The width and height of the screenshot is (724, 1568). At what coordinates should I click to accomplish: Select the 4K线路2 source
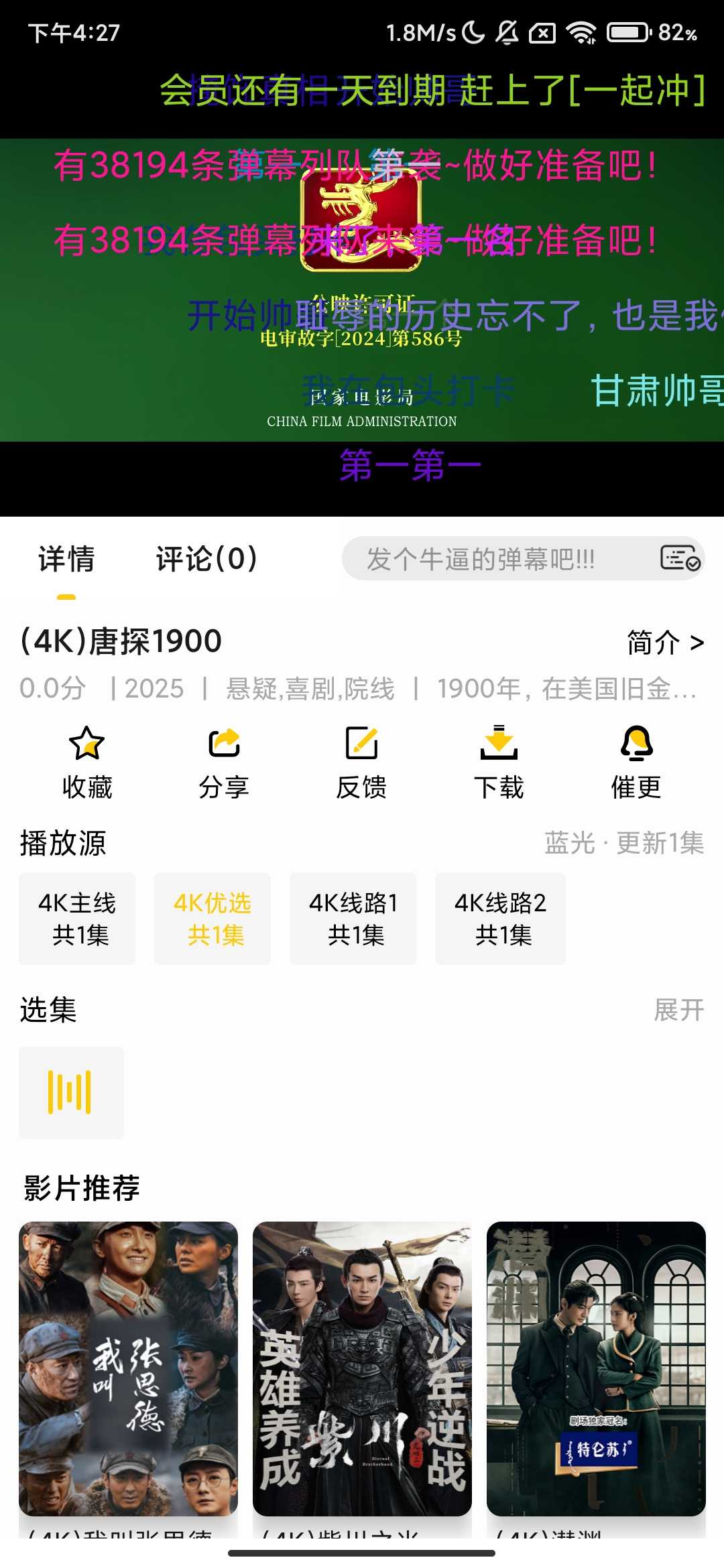(501, 919)
